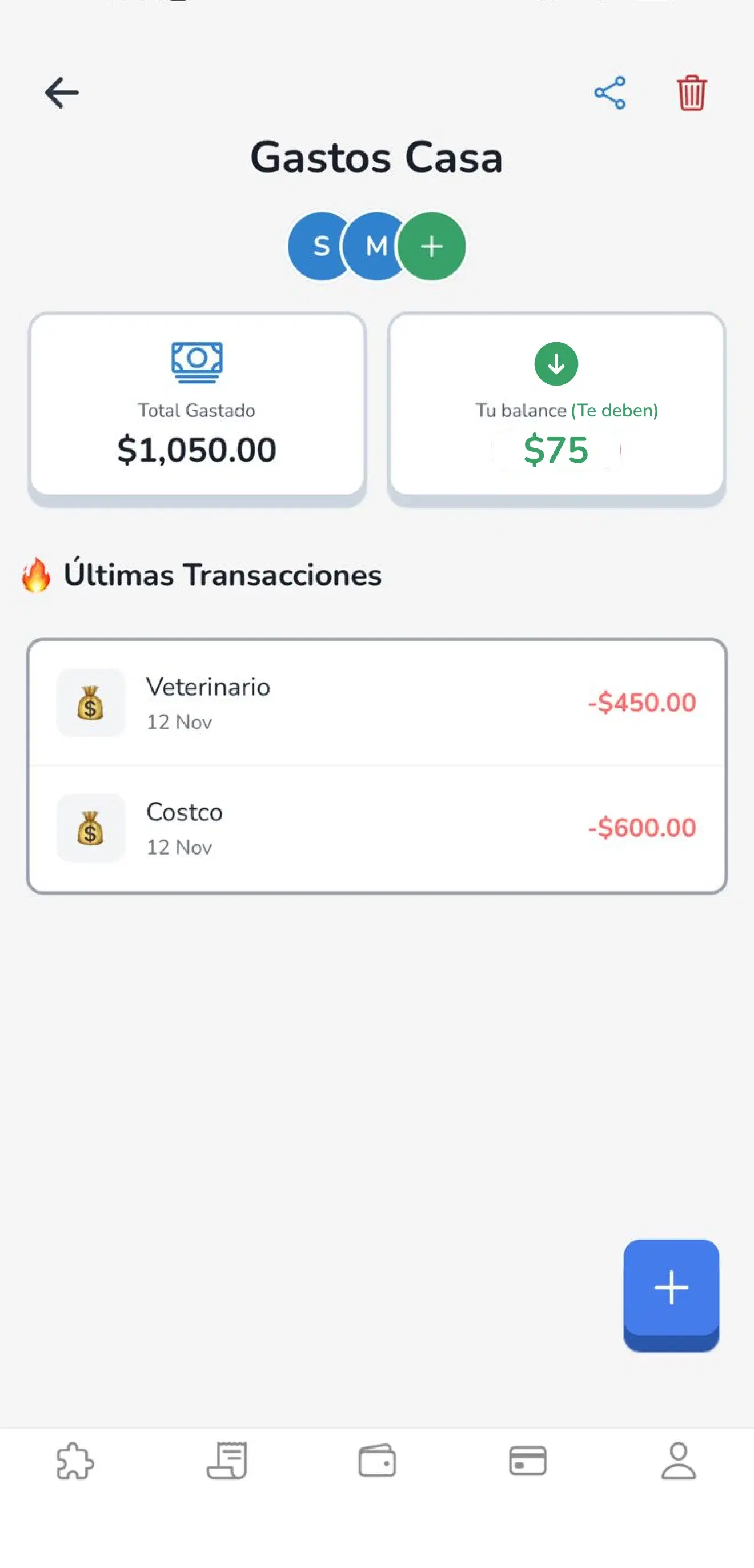This screenshot has width=754, height=1568.
Task: Add a new member with the green plus
Action: coord(431,247)
